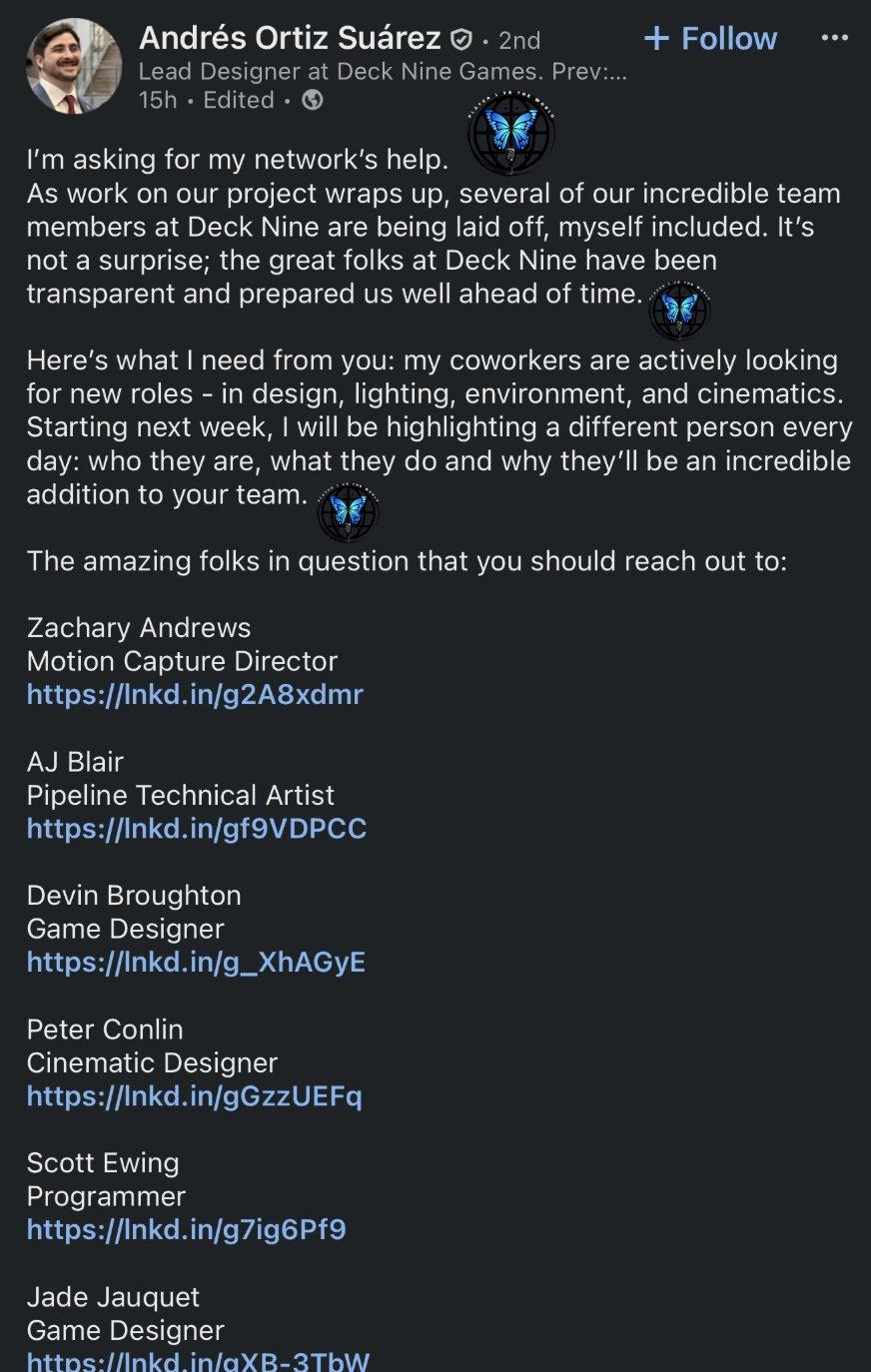Open AJ Blair's lnkd.in link

(197, 828)
